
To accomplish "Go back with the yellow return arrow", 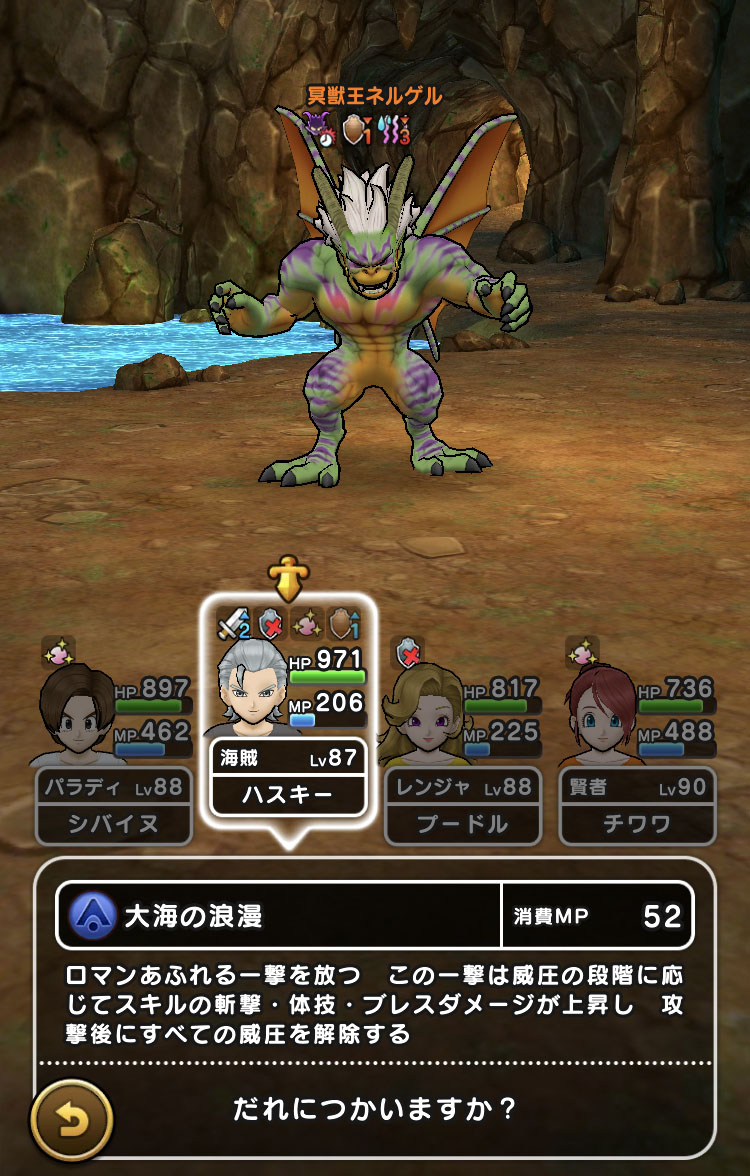I will (x=71, y=1119).
